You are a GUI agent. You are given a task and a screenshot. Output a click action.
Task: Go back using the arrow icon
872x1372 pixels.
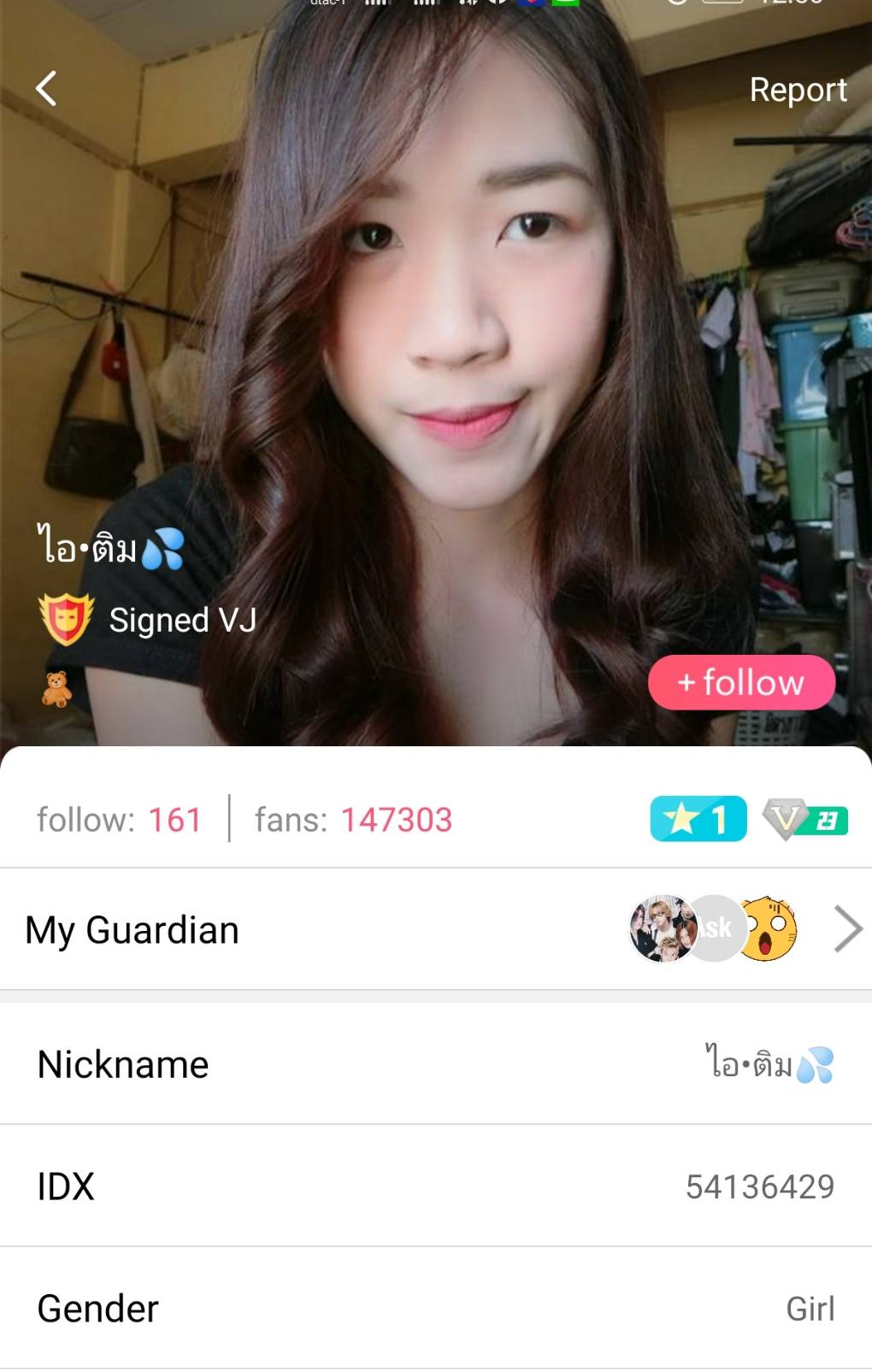(46, 88)
